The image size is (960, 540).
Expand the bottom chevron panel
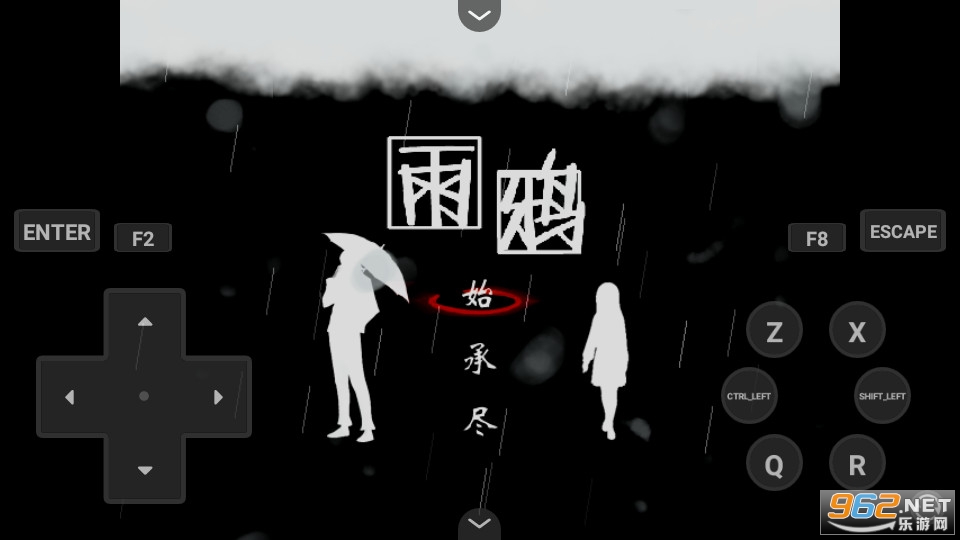479,523
